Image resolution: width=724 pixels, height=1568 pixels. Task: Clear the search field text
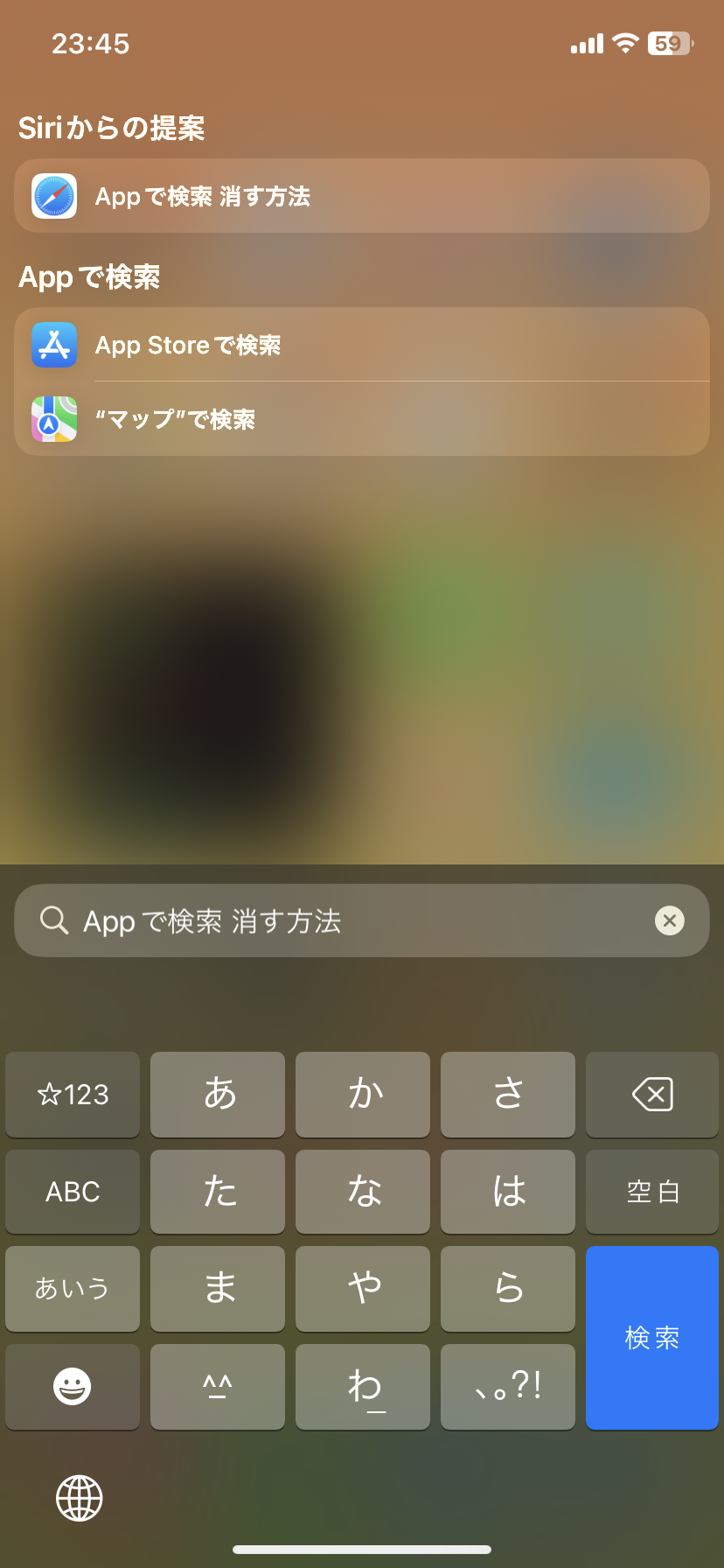669,920
